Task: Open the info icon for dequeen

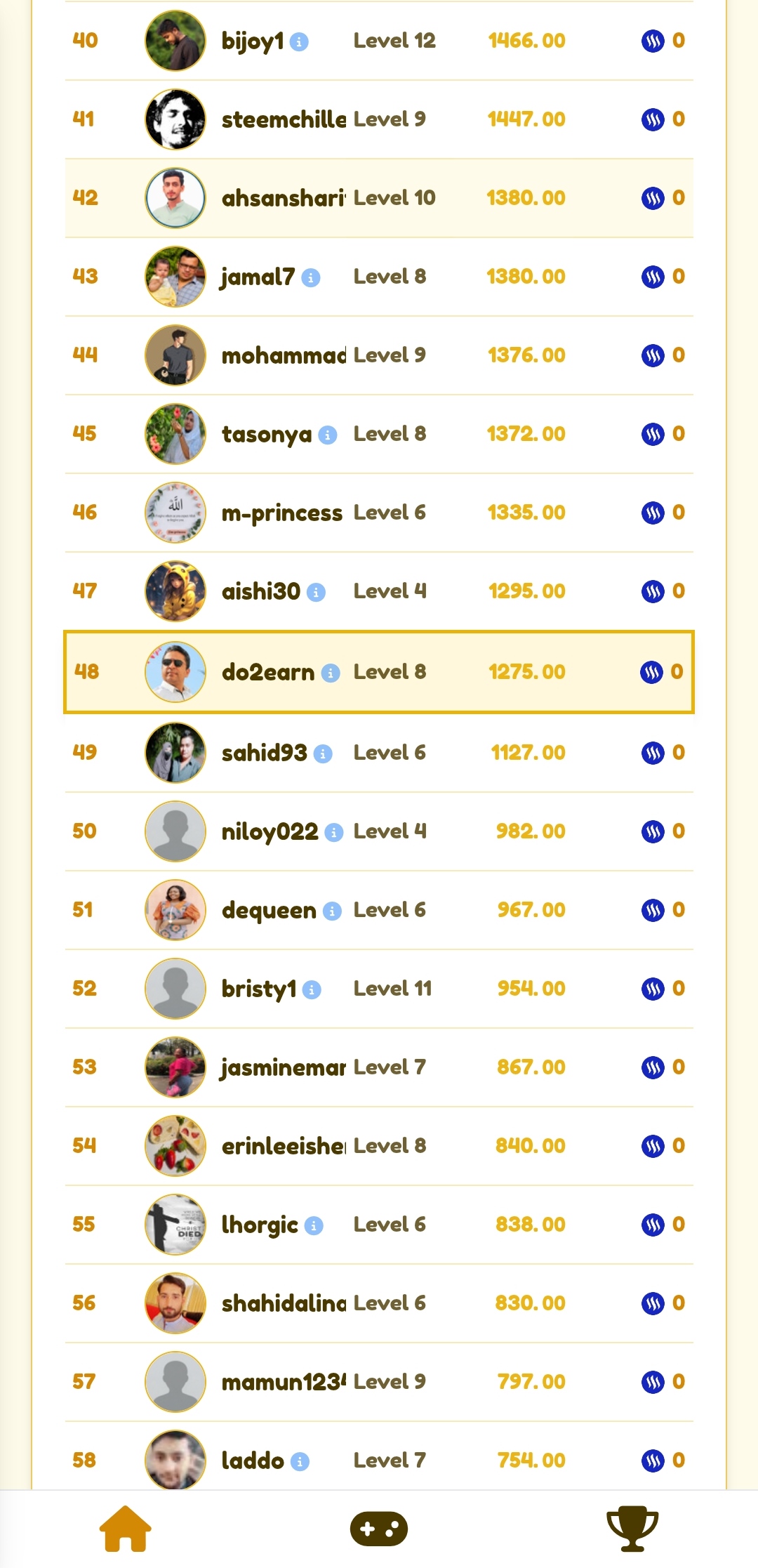Action: pos(332,911)
